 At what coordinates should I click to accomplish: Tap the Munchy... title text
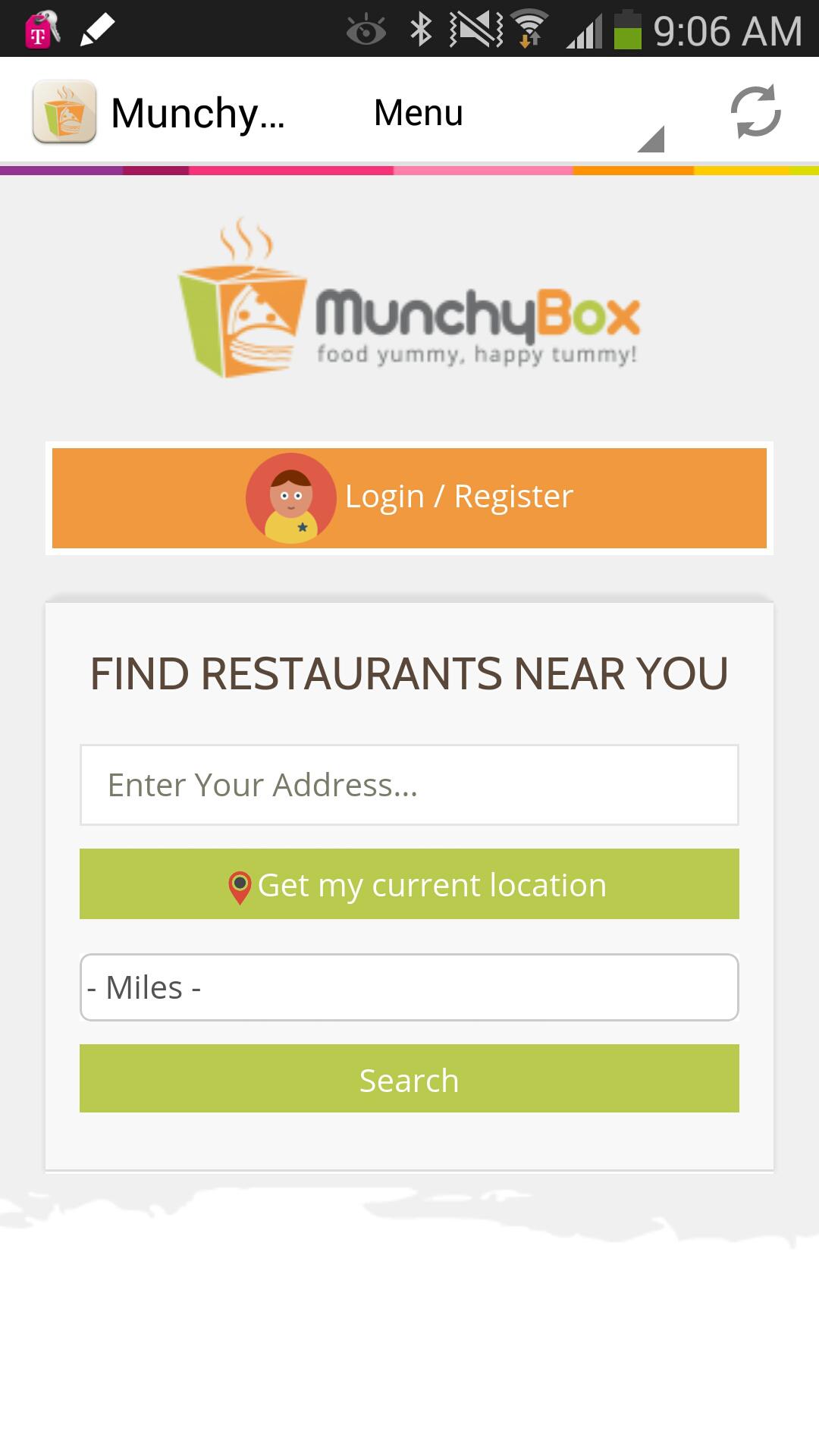197,112
